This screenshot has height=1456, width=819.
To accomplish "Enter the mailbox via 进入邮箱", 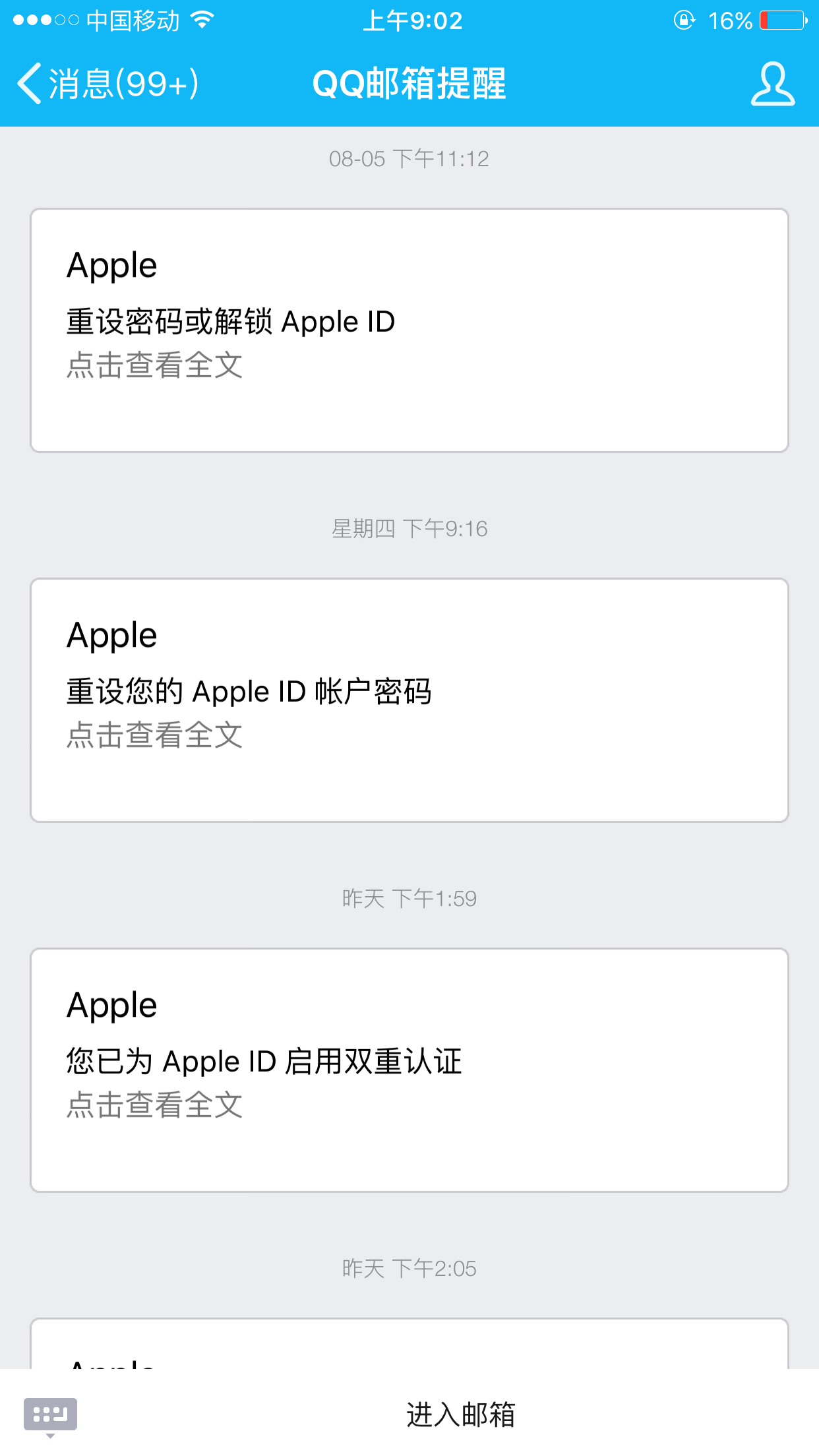I will click(460, 1414).
